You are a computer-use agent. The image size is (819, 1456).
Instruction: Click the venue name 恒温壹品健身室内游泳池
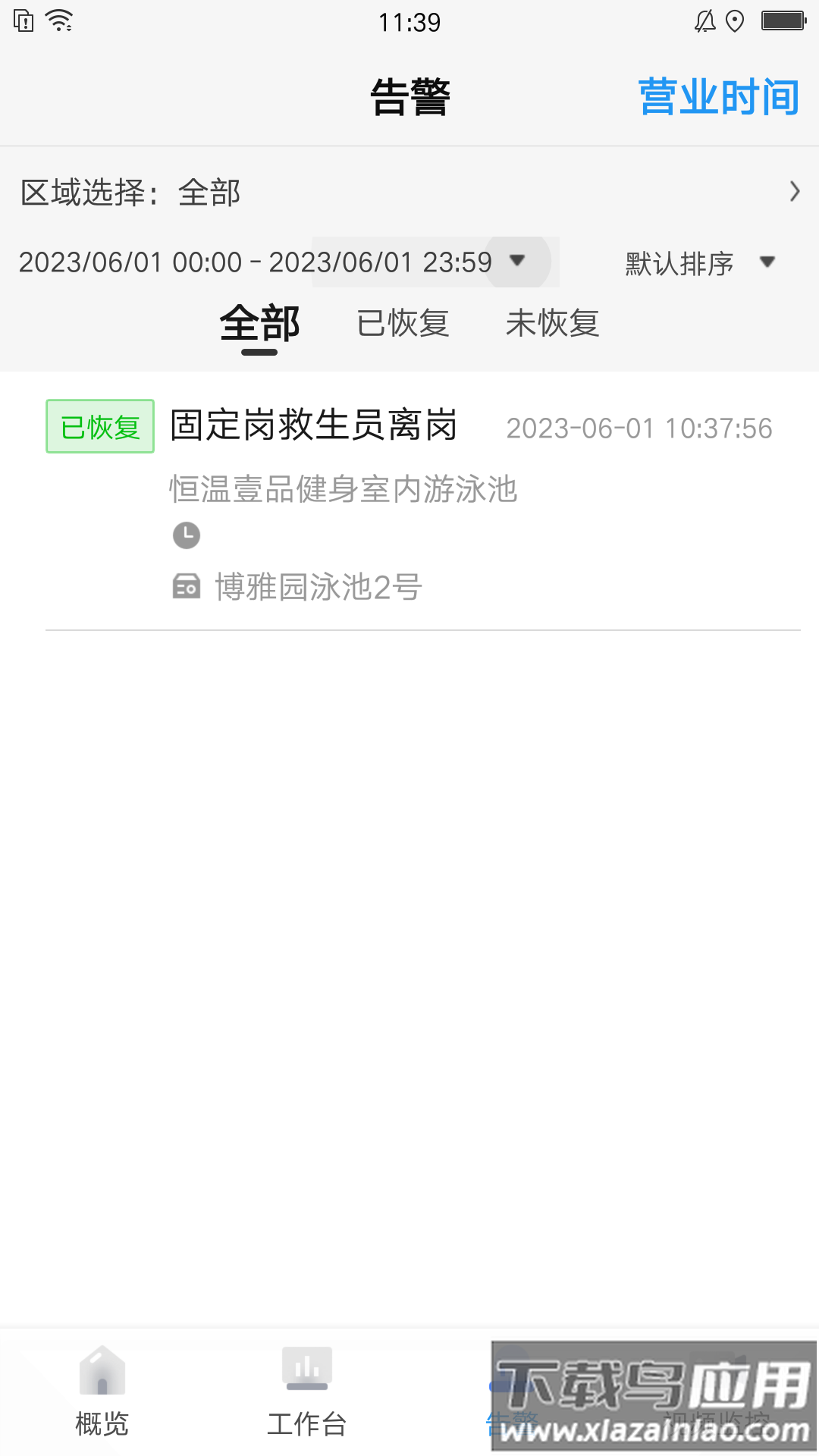pyautogui.click(x=342, y=490)
